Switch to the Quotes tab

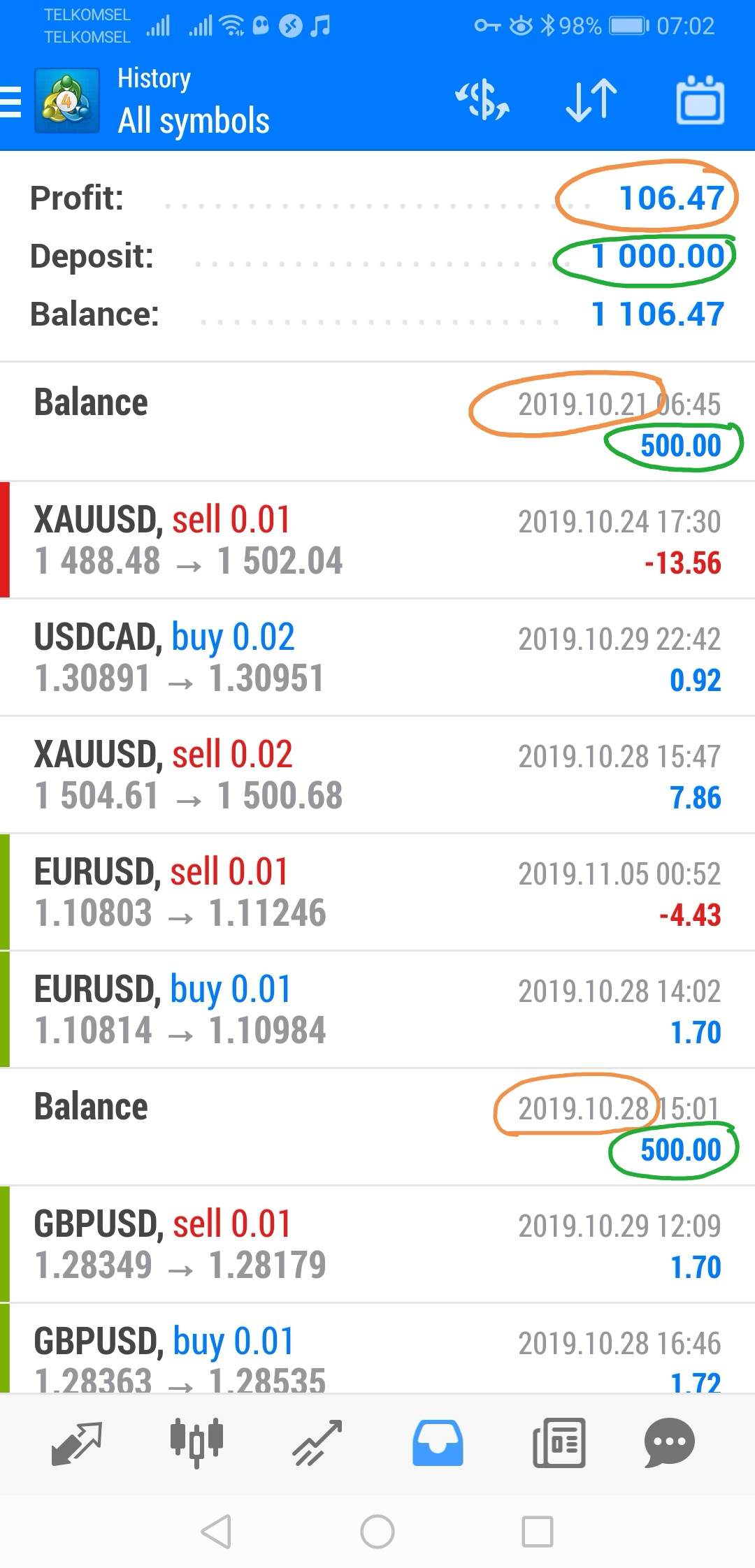77,1444
